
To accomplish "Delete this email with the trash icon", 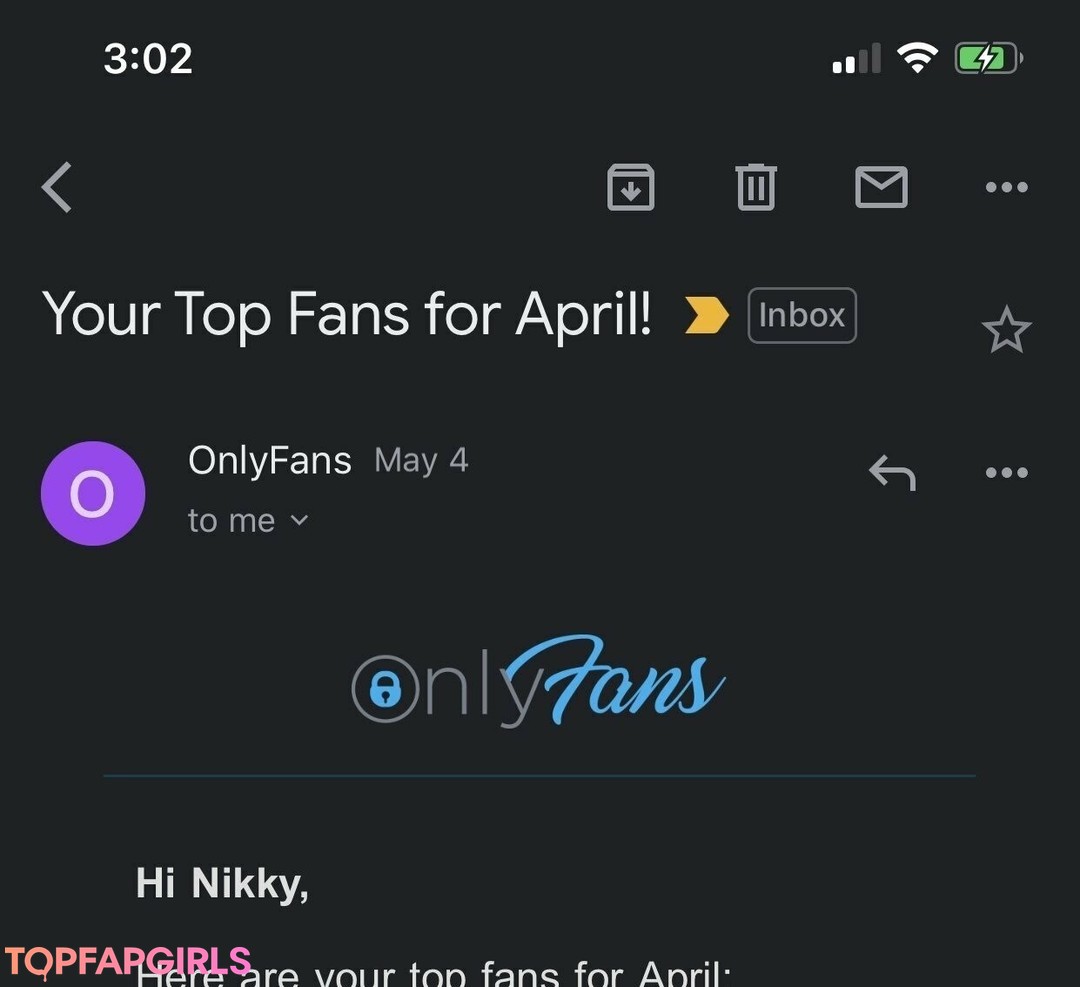I will [x=756, y=187].
